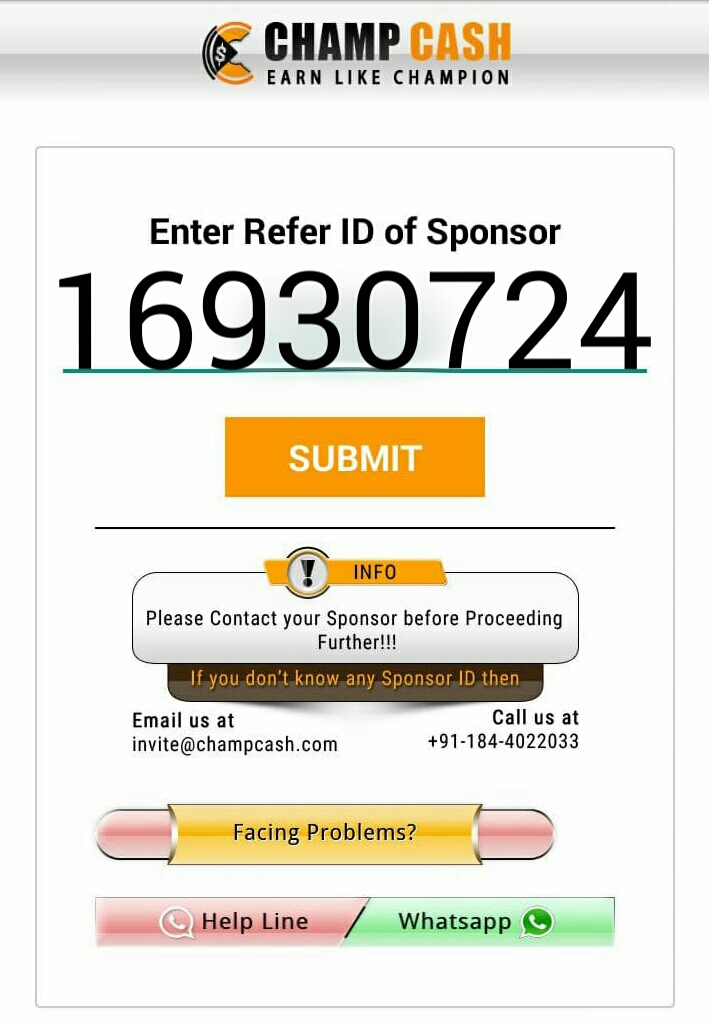
Task: Tap the Refer ID input field
Action: coord(354,320)
